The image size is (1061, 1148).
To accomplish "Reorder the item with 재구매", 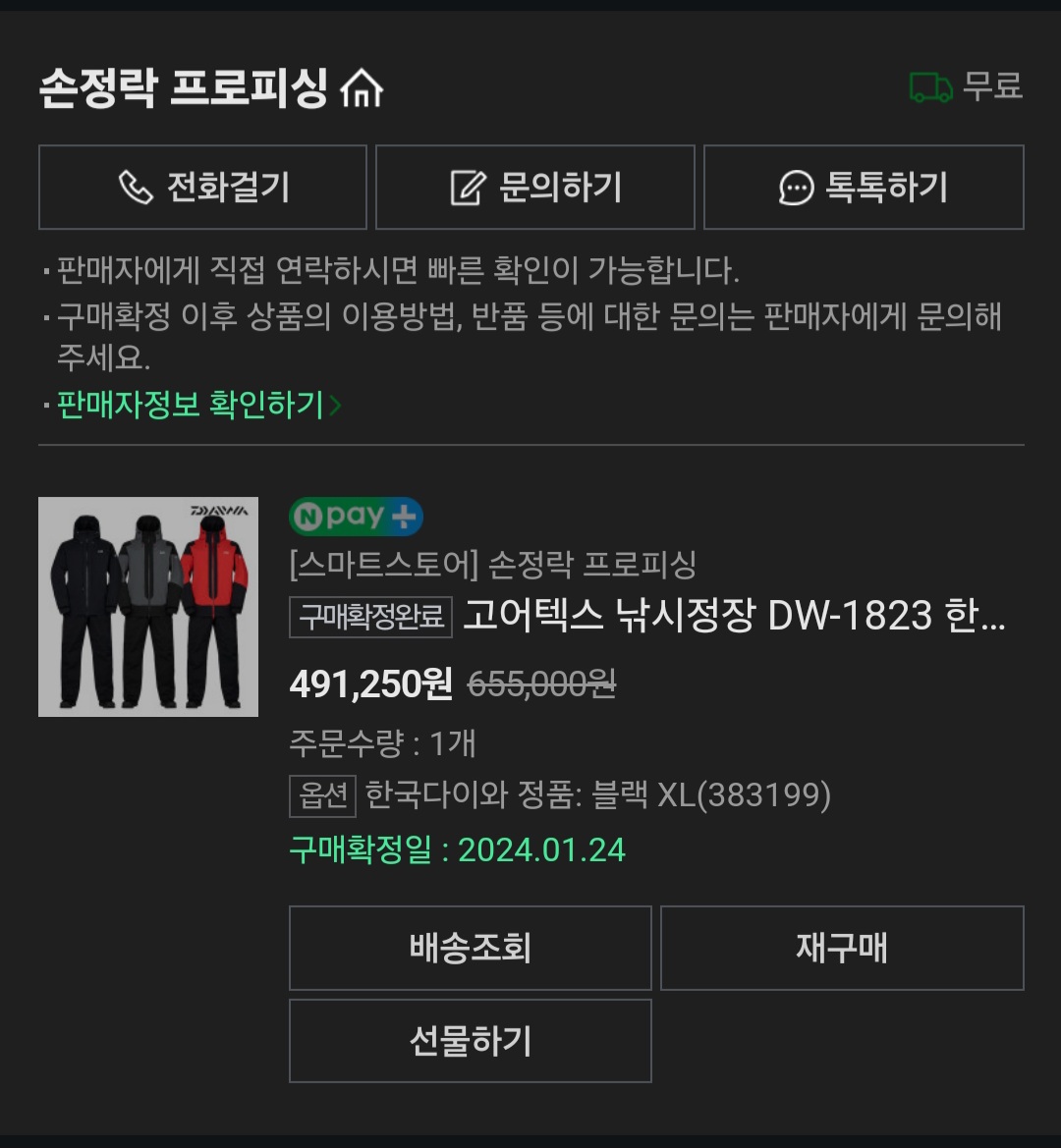I will click(841, 948).
